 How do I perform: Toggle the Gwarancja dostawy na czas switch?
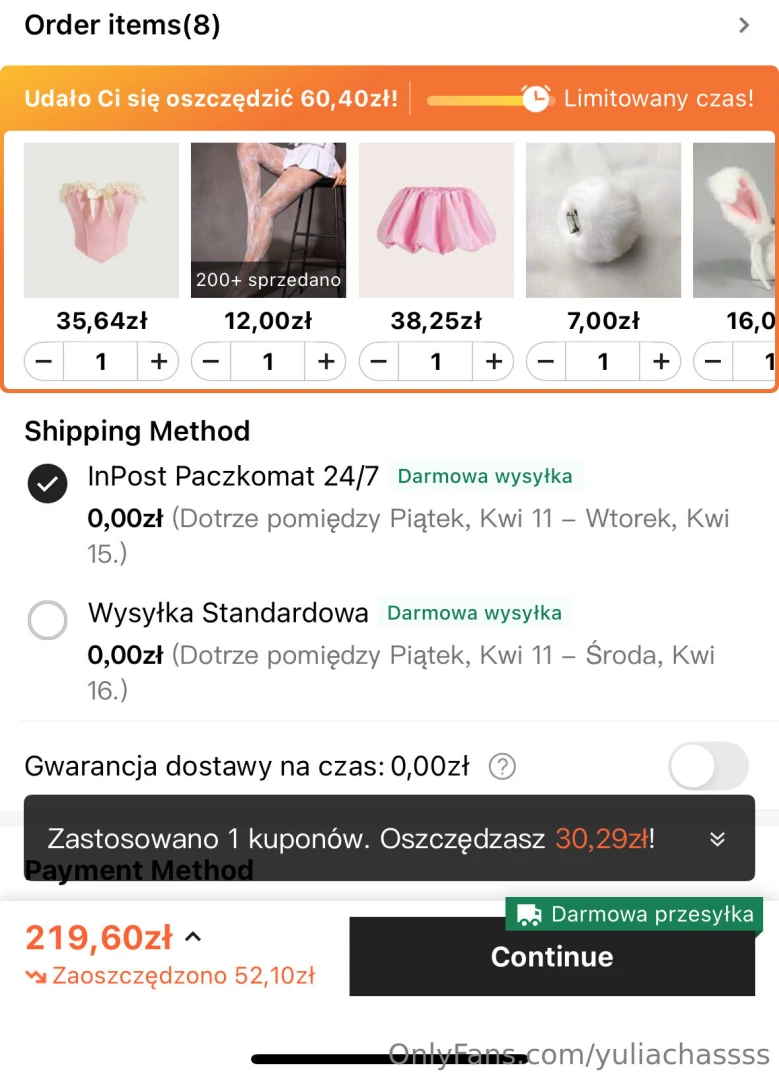pyautogui.click(x=708, y=766)
